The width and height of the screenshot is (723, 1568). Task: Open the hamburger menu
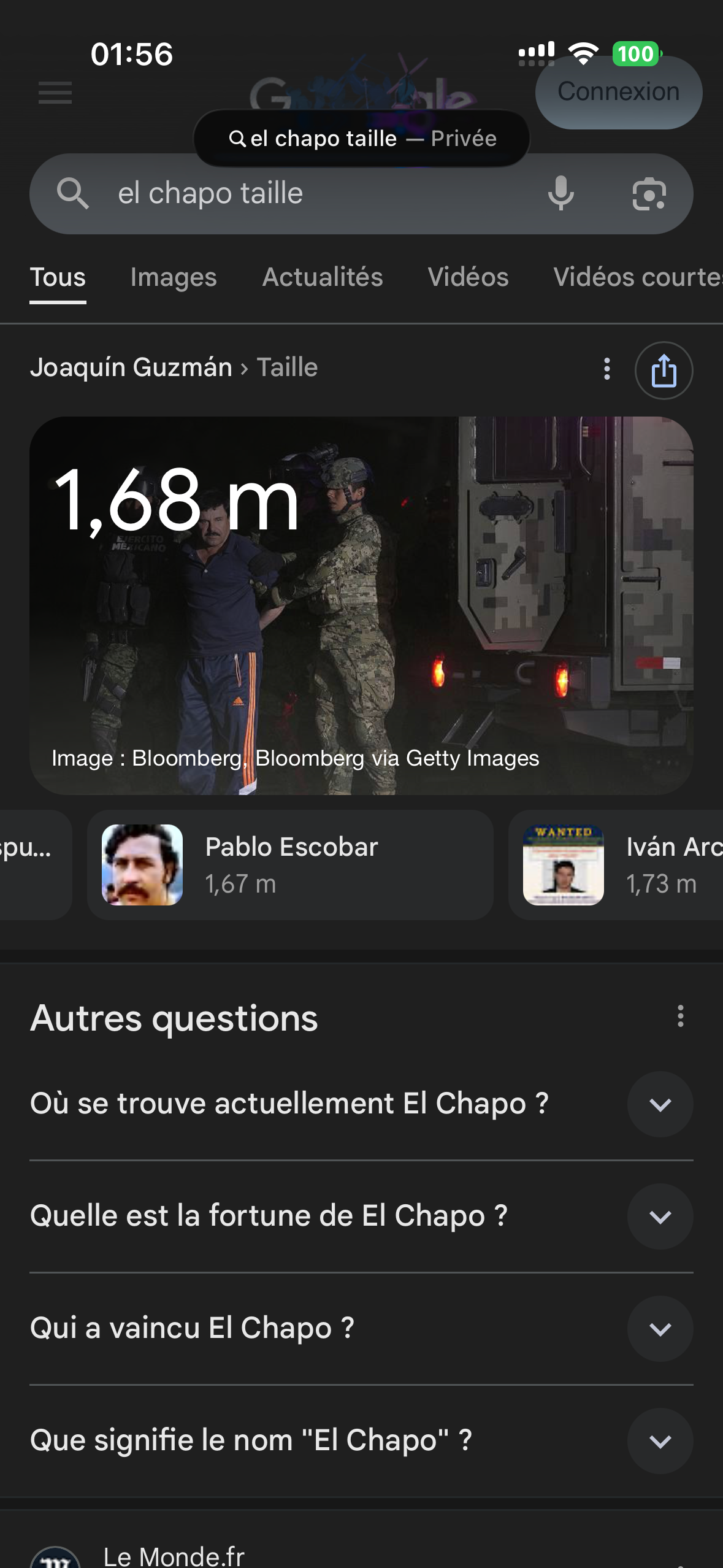click(55, 93)
